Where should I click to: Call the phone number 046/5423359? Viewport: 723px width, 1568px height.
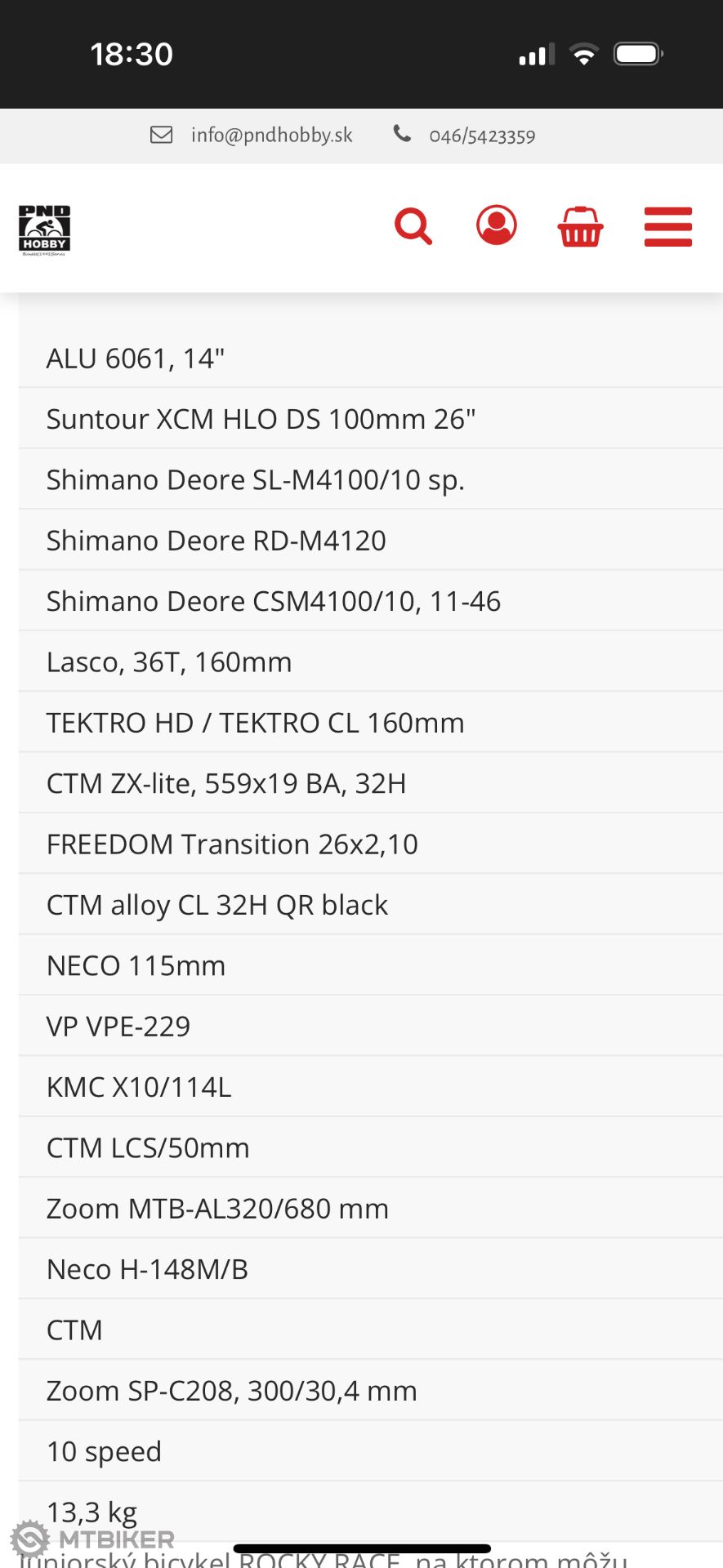(x=482, y=136)
